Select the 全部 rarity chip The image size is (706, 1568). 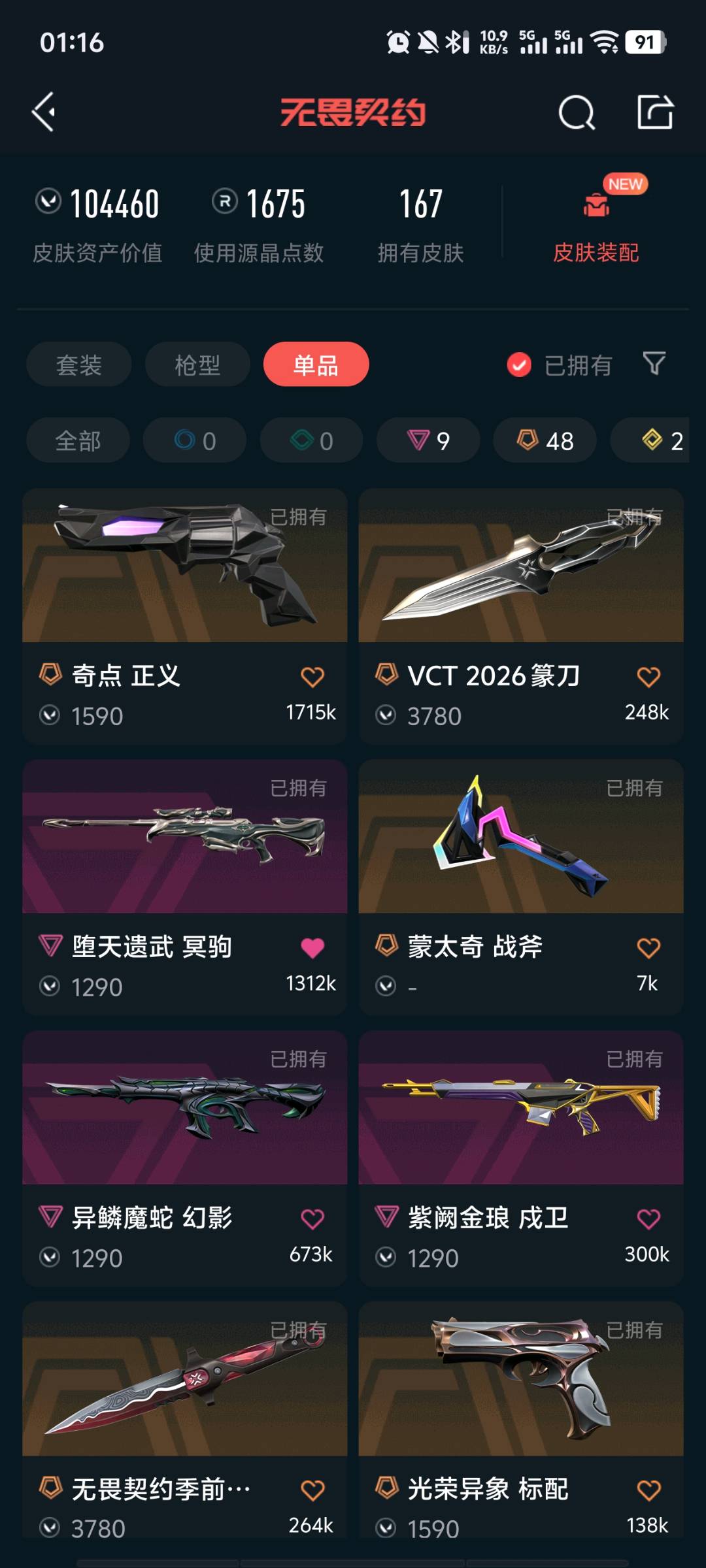click(78, 441)
